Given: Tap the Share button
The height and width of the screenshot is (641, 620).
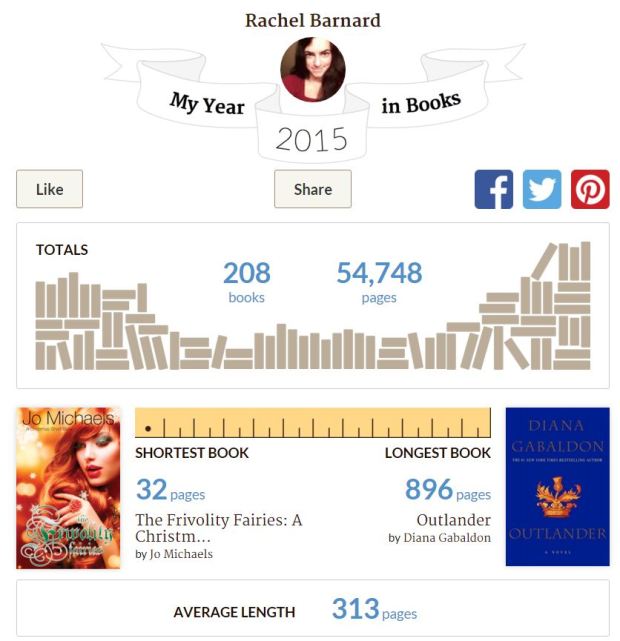Looking at the screenshot, I should [x=312, y=189].
